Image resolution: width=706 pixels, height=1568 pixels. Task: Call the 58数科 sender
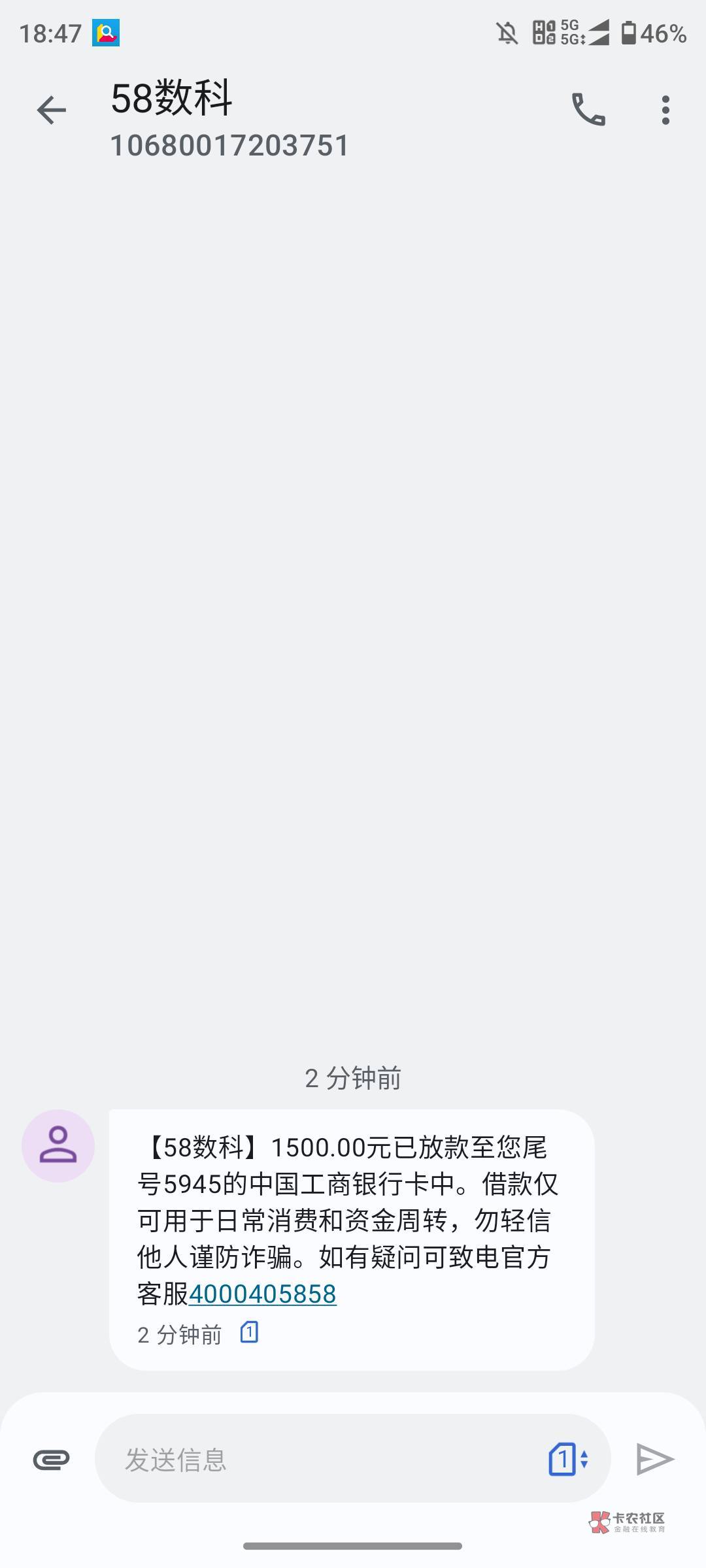588,110
